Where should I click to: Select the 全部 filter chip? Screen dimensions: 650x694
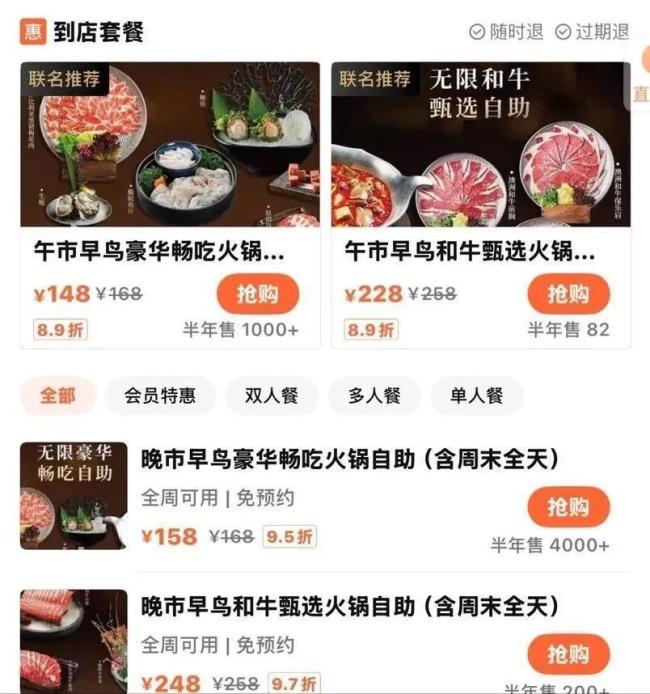(x=58, y=395)
